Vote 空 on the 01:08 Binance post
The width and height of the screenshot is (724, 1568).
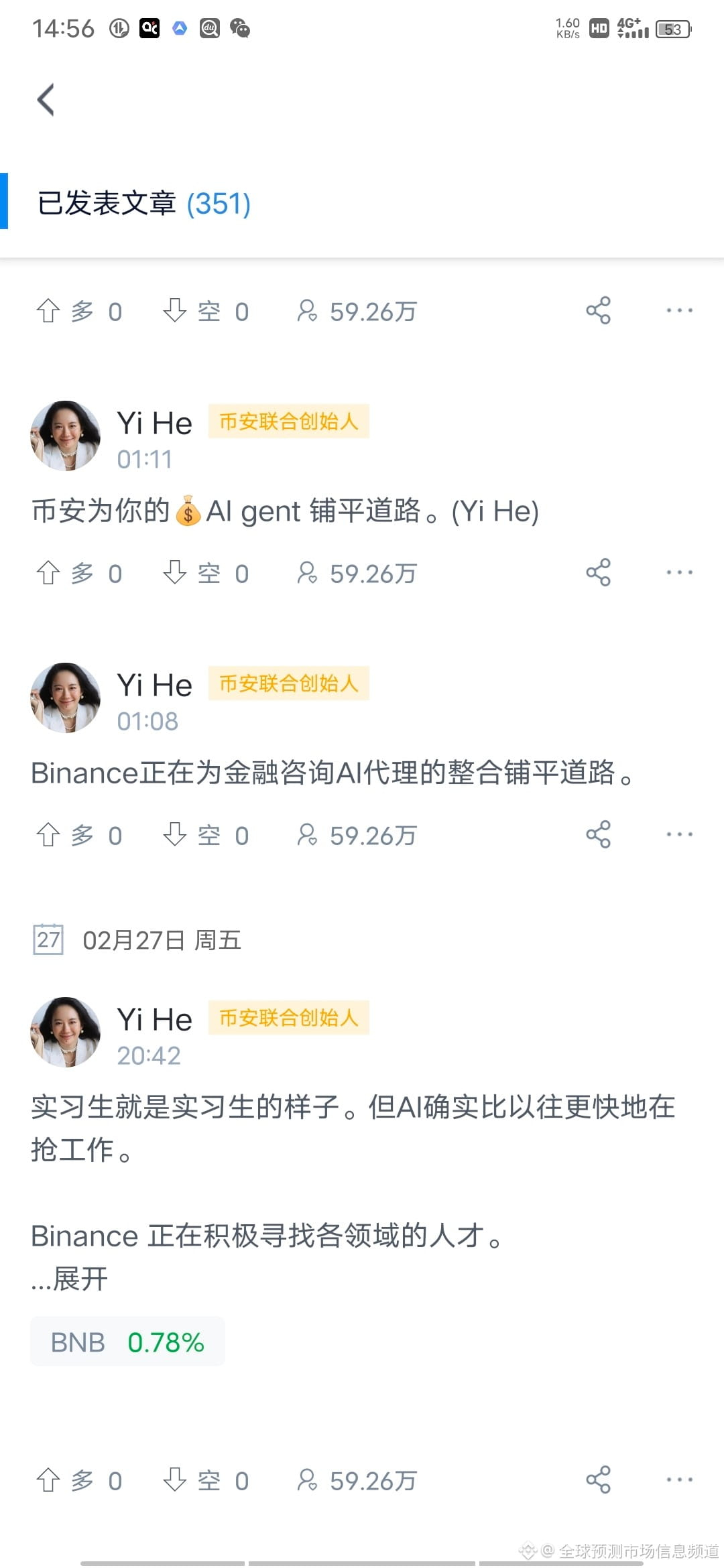[x=205, y=836]
